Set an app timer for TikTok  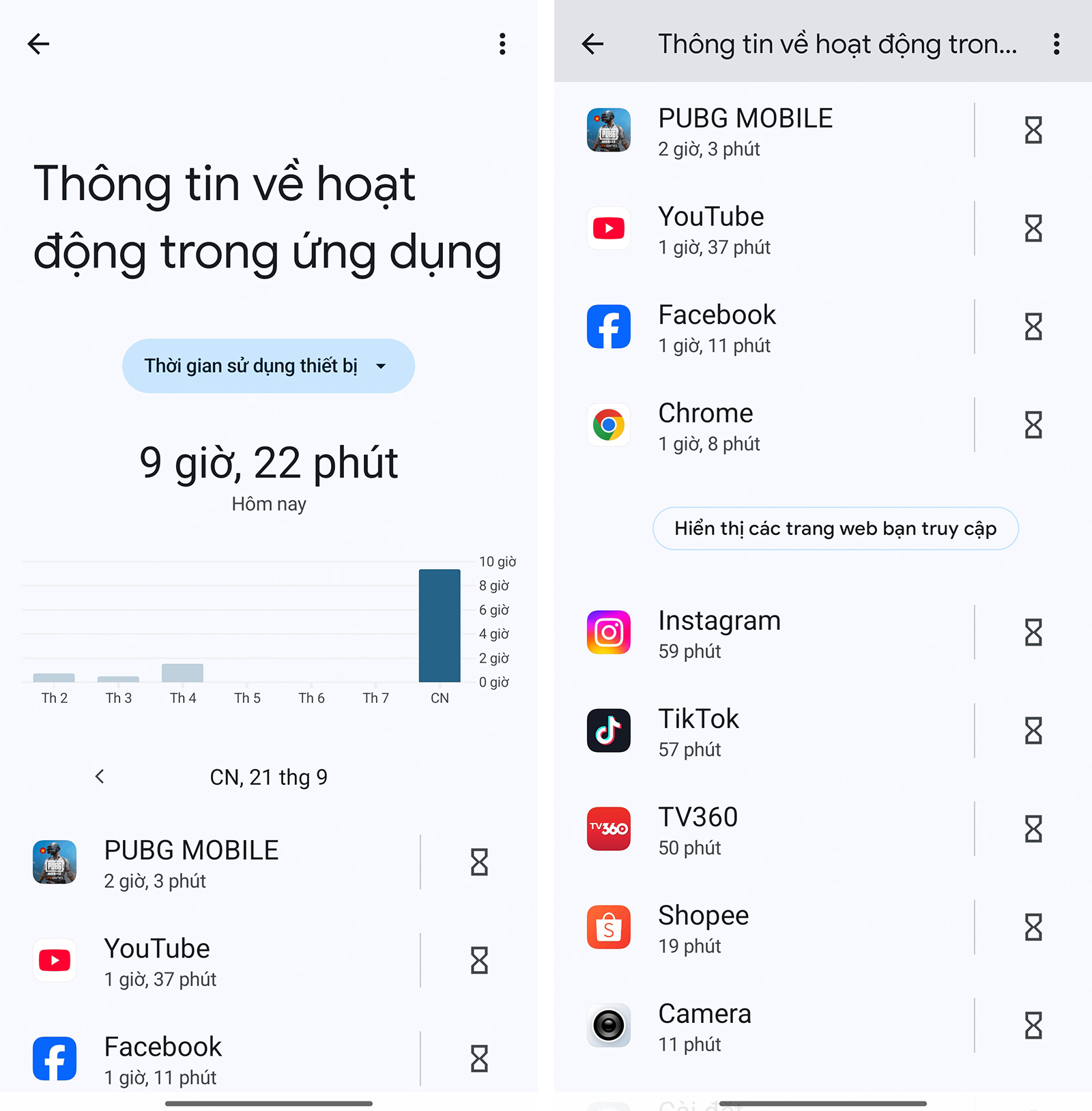[1033, 731]
